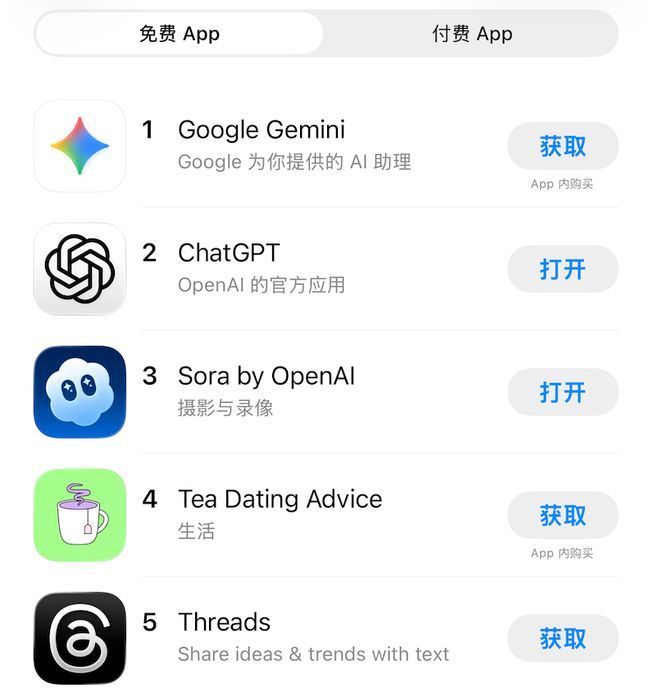
Task: Select the 免费 App tab
Action: pos(179,34)
